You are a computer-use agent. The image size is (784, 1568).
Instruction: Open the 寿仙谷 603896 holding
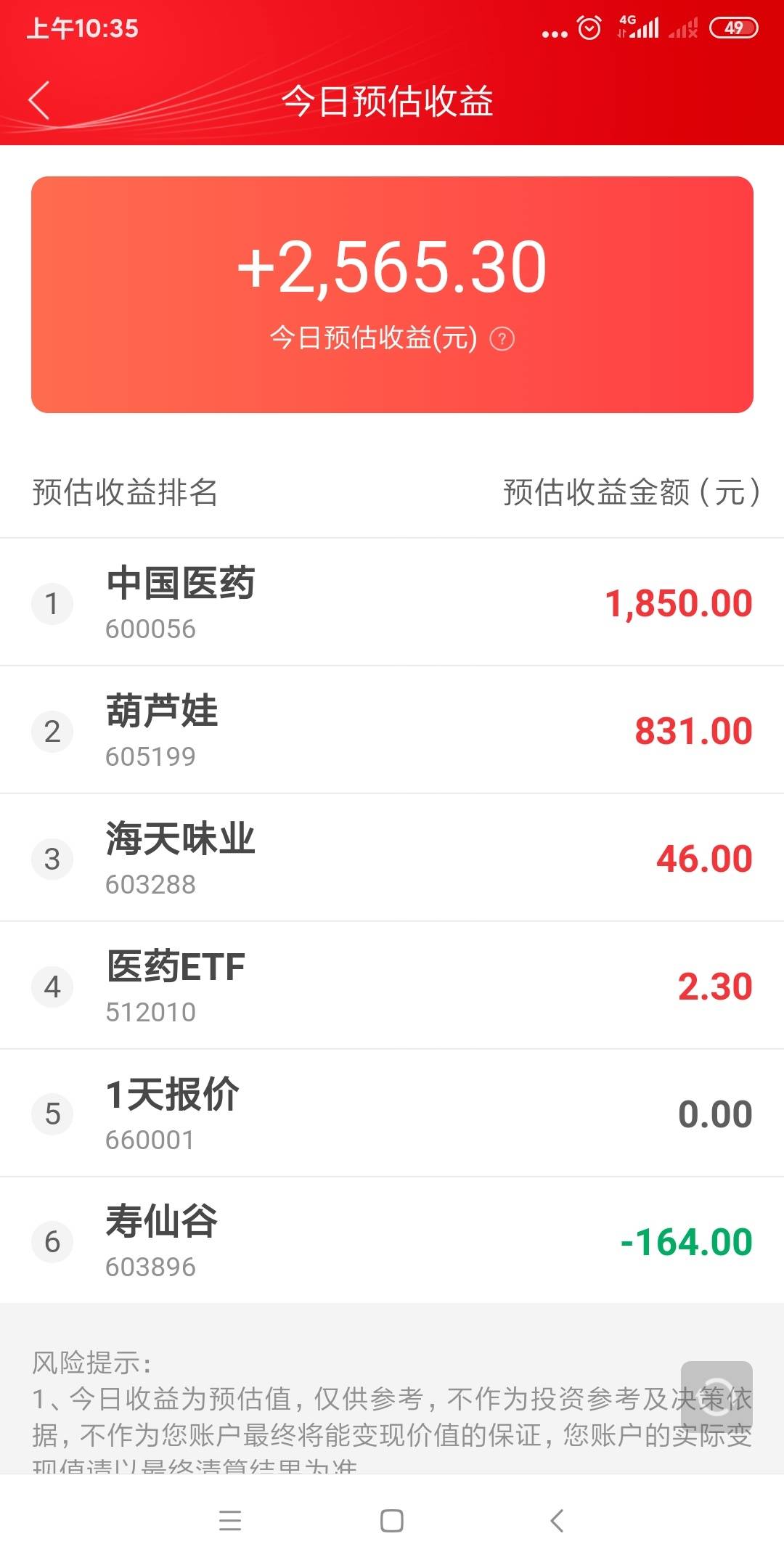[392, 1241]
